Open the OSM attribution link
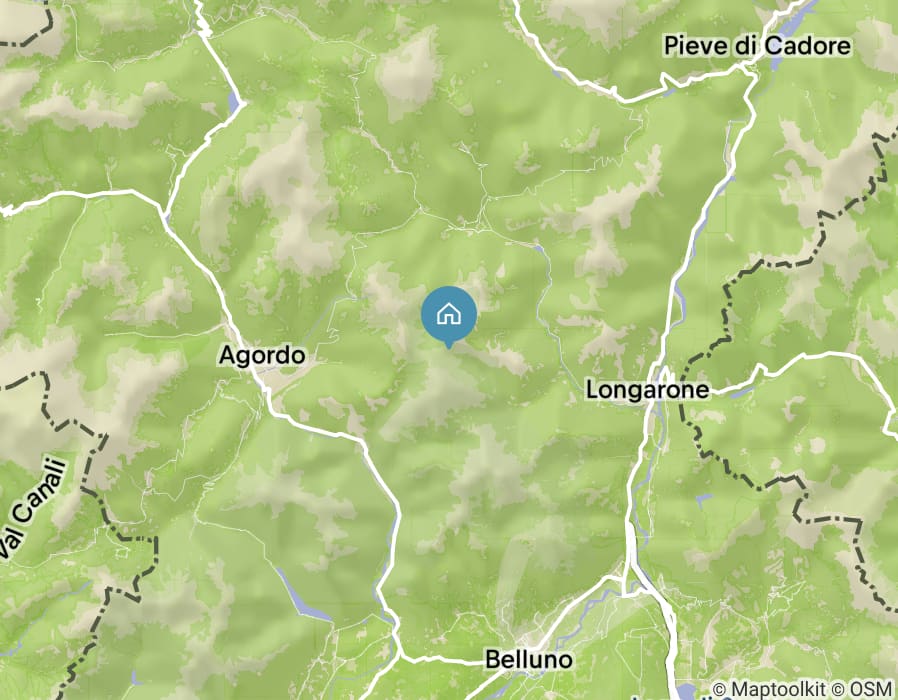This screenshot has width=898, height=700. click(x=872, y=689)
